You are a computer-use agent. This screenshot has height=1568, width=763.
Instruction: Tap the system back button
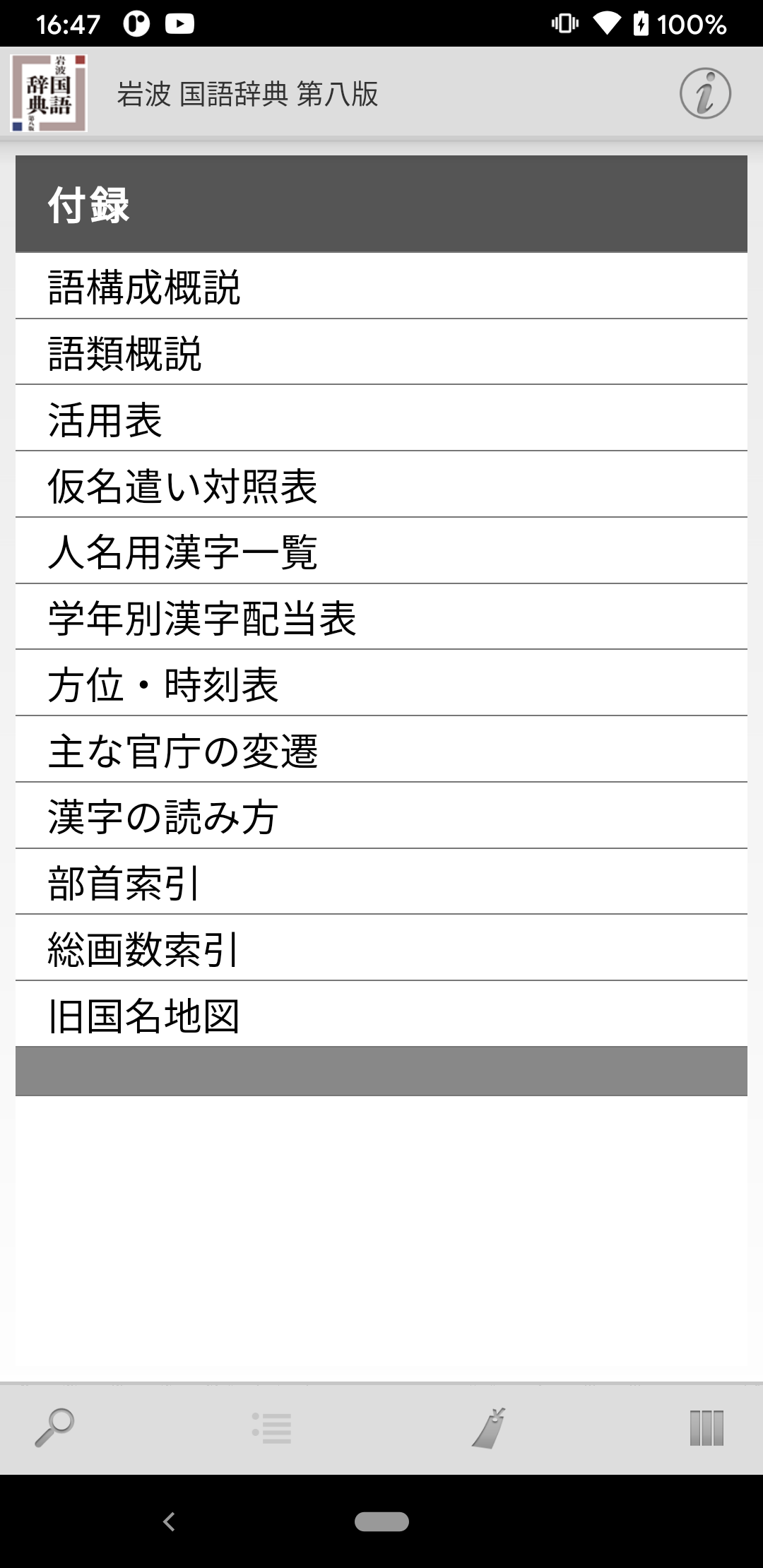point(169,1521)
